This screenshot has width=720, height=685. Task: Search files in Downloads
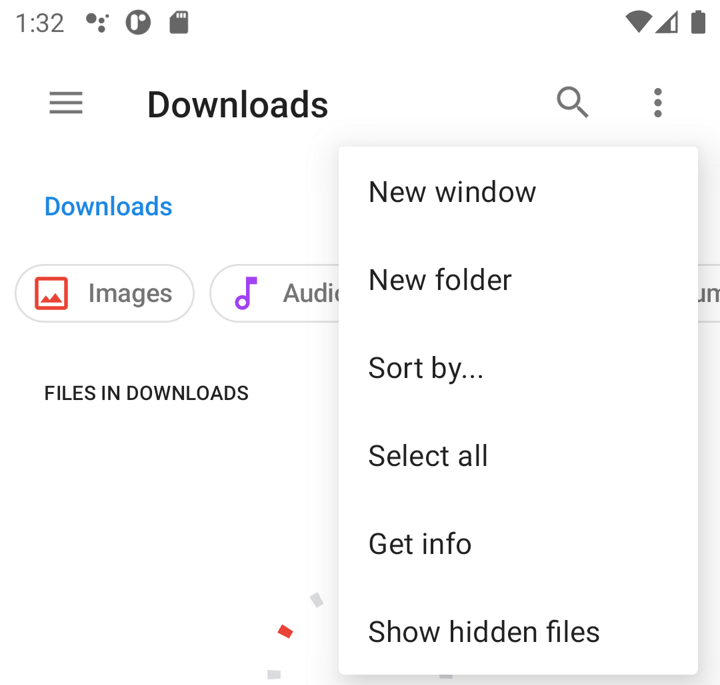pyautogui.click(x=572, y=102)
